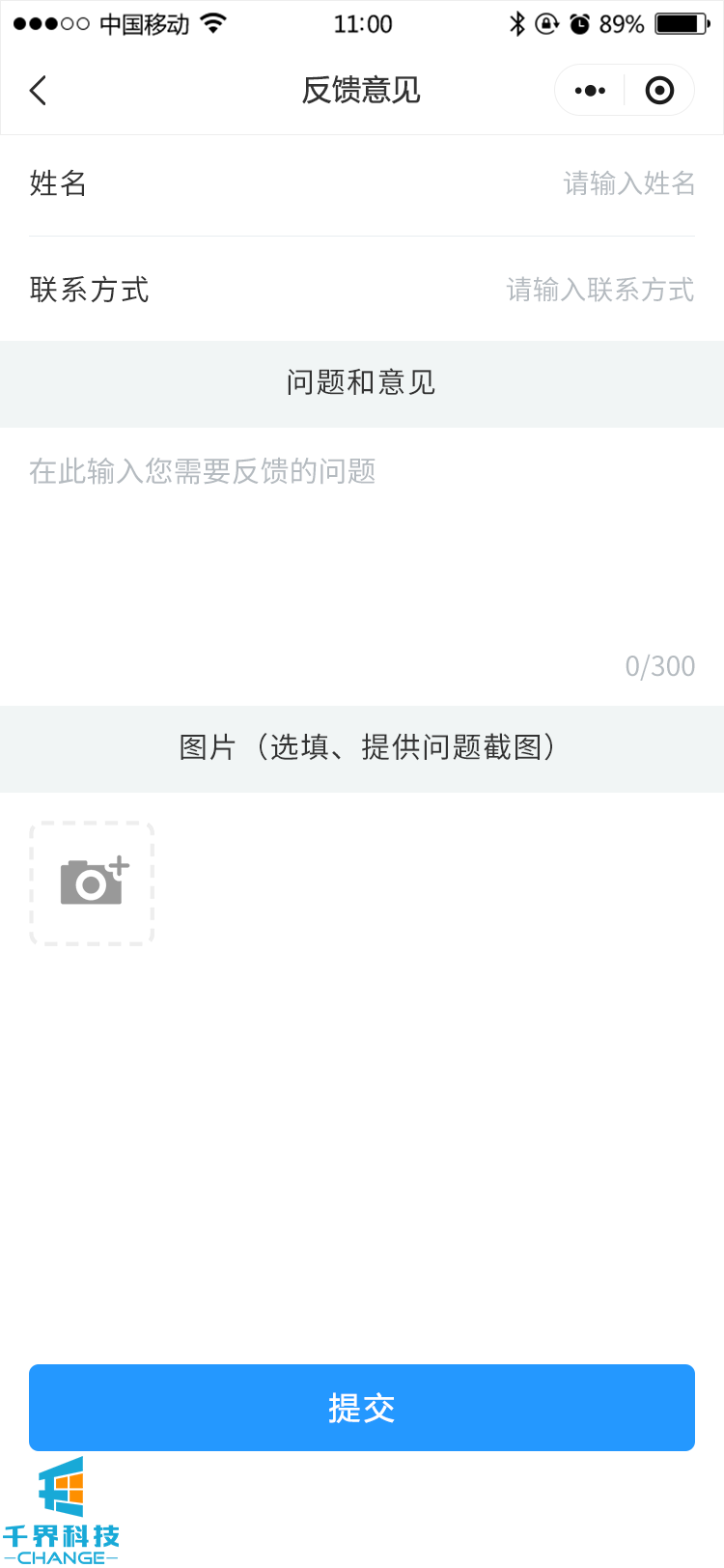Viewport: 724px width, 1568px height.
Task: Add a screenshot via the camera icon
Action: [93, 882]
